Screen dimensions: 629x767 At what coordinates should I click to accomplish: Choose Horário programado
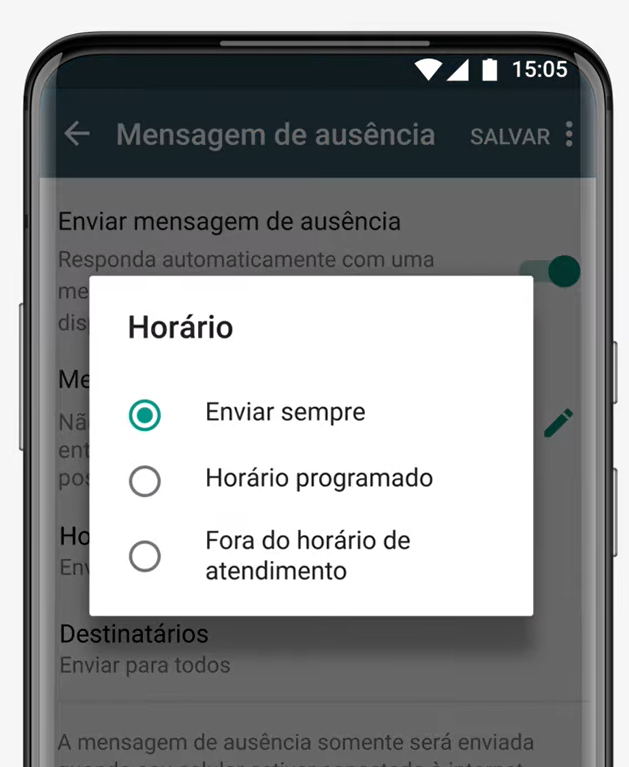pyautogui.click(x=145, y=480)
